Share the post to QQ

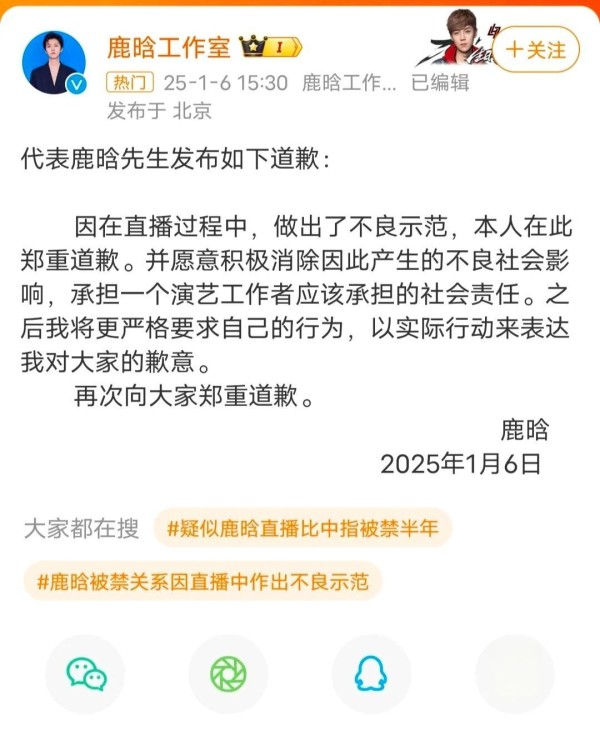coord(371,674)
